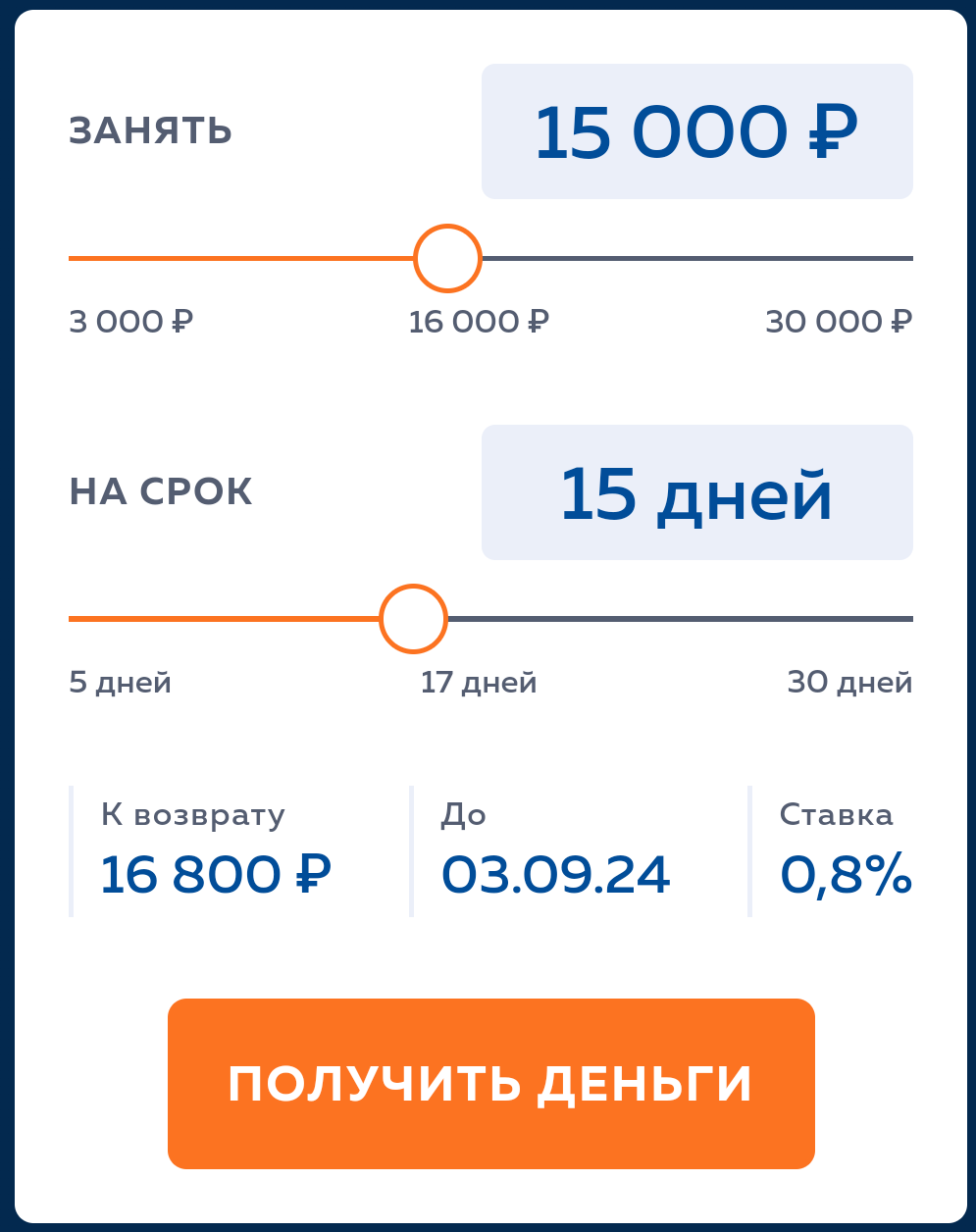Tap the loan amount slider handle
The image size is (976, 1232).
click(447, 258)
